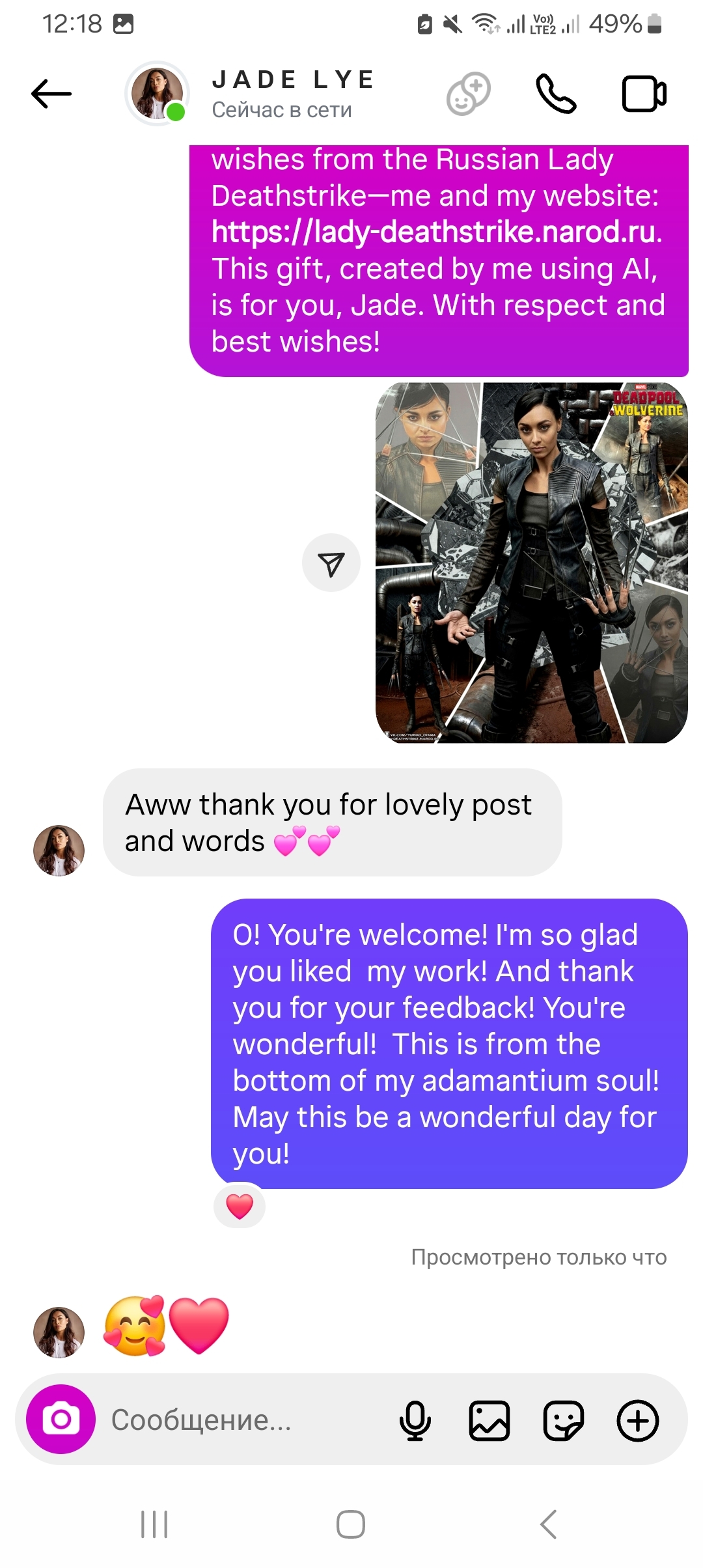The image size is (703, 1568).
Task: Record a voice message with microphone
Action: coord(415,1420)
